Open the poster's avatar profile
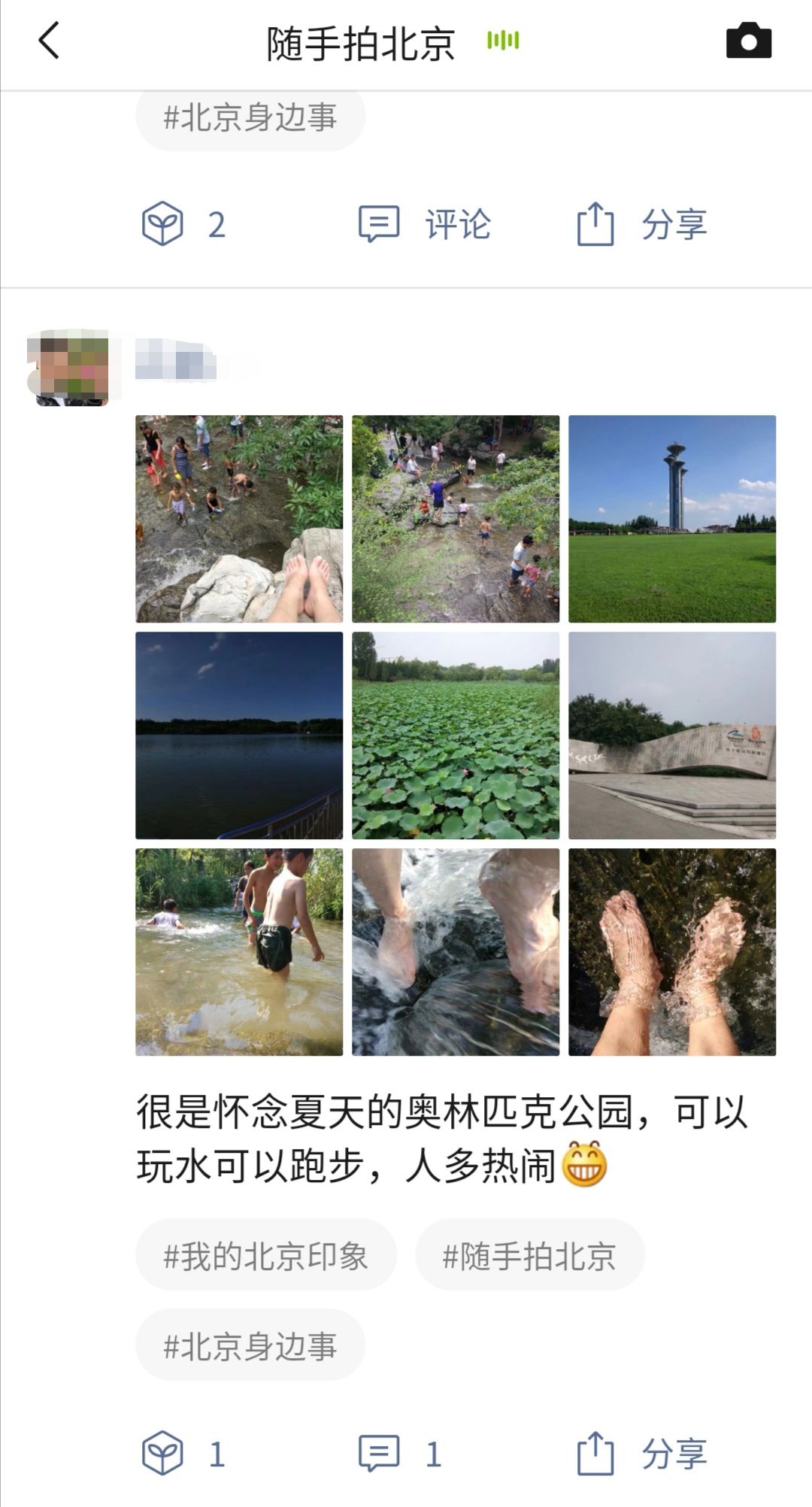This screenshot has width=812, height=1507. [x=69, y=368]
